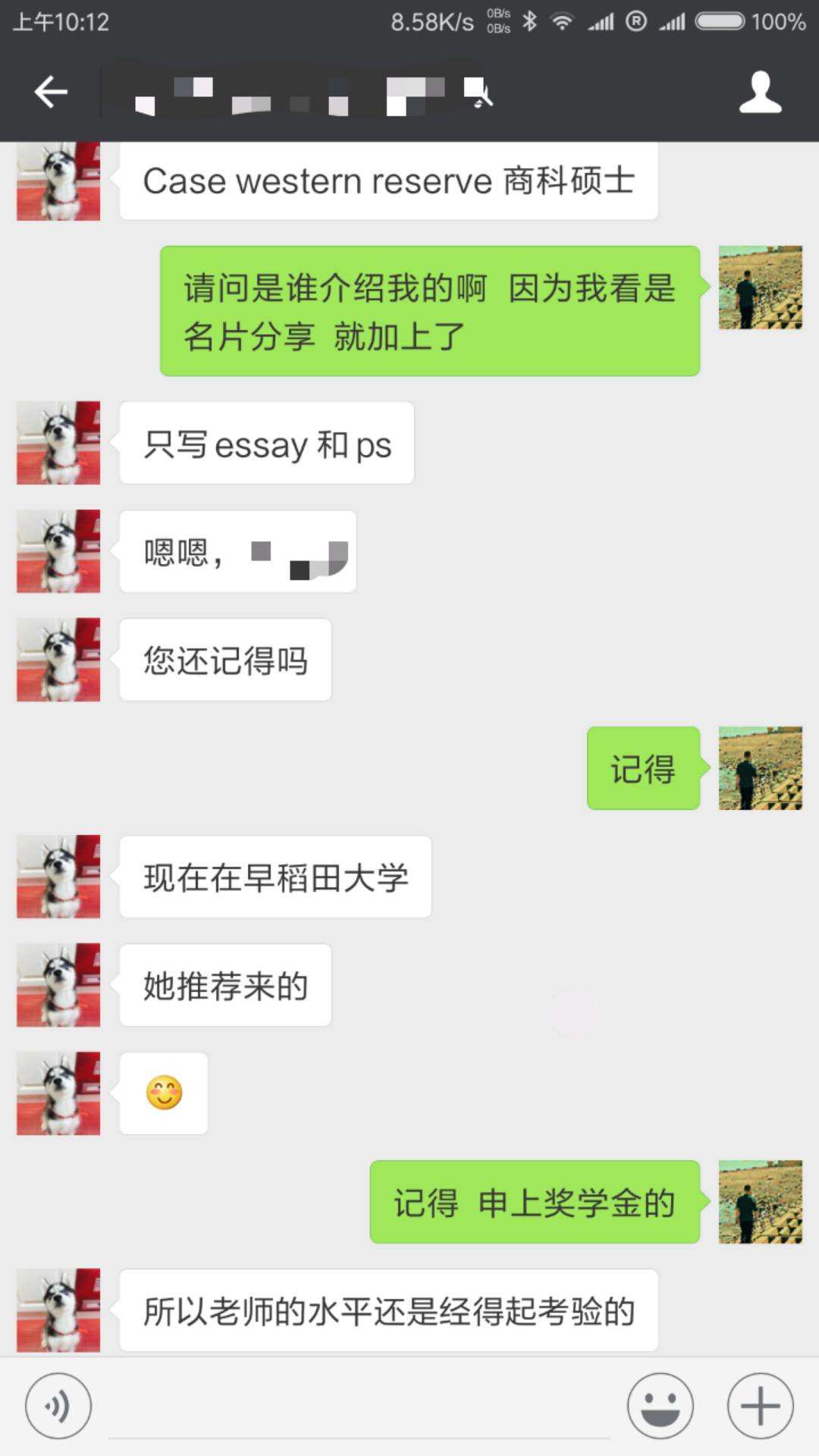
Task: Tap your avatar beside 记得 申上奖学金的
Action: pyautogui.click(x=760, y=1201)
